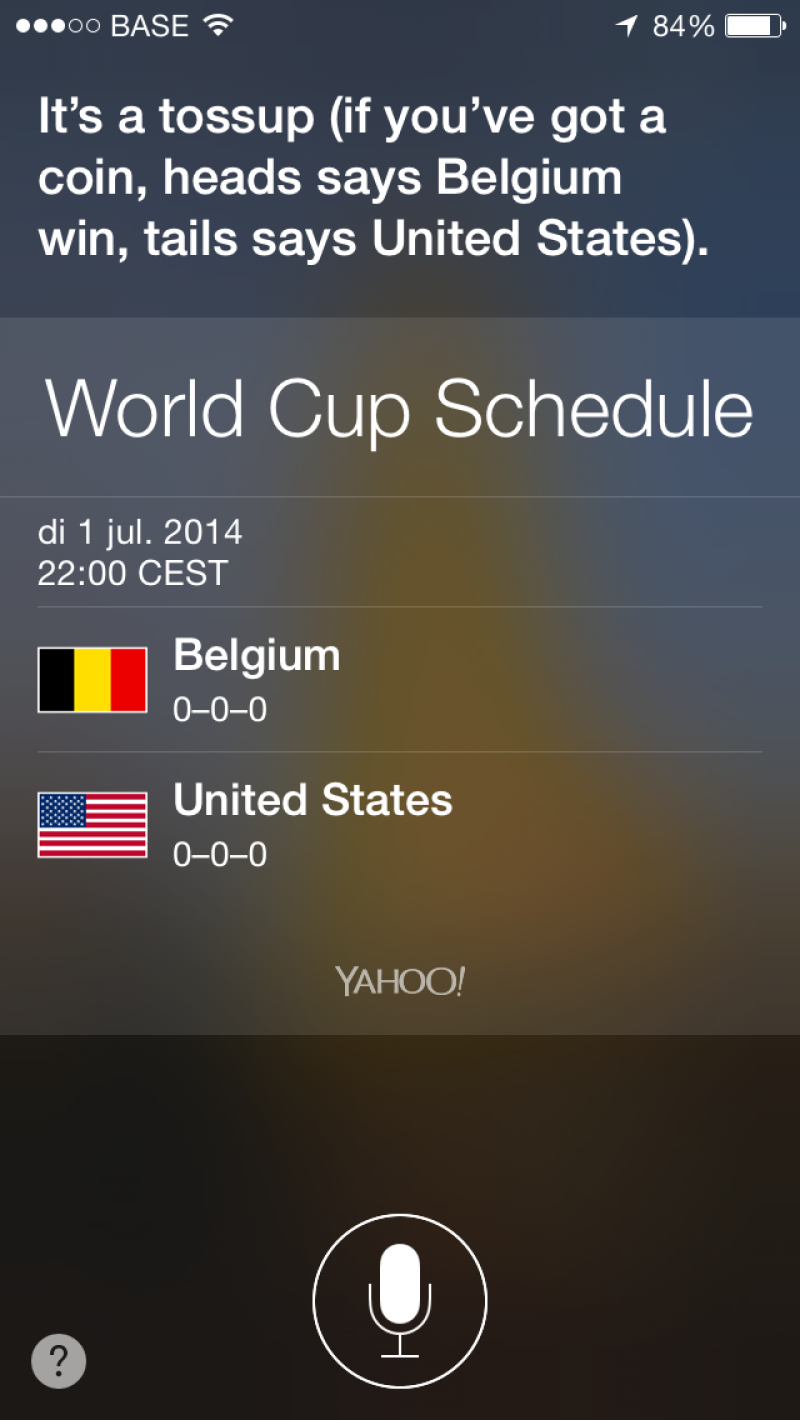Open the United States team row
The width and height of the screenshot is (800, 1420).
click(x=400, y=825)
